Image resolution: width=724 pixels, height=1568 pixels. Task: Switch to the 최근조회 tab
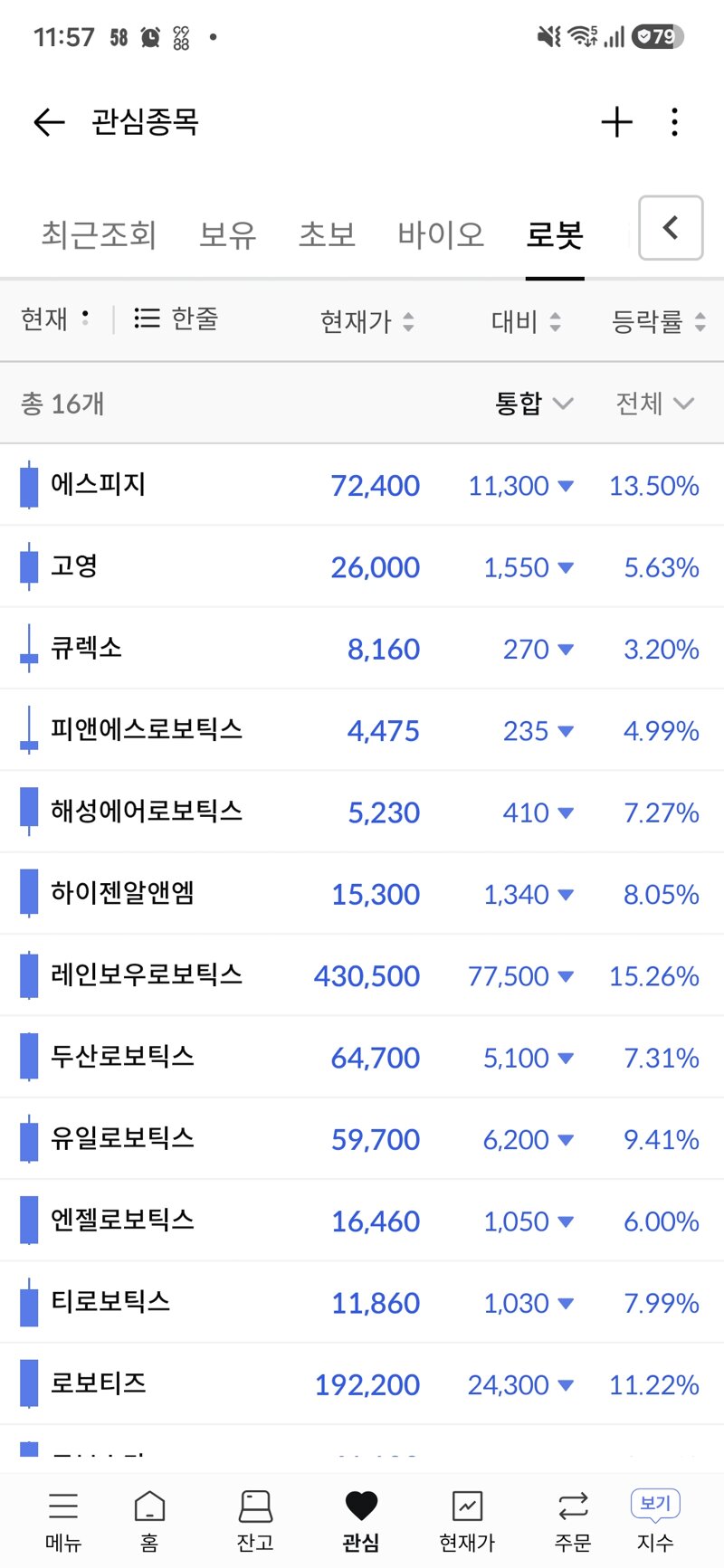(x=99, y=234)
